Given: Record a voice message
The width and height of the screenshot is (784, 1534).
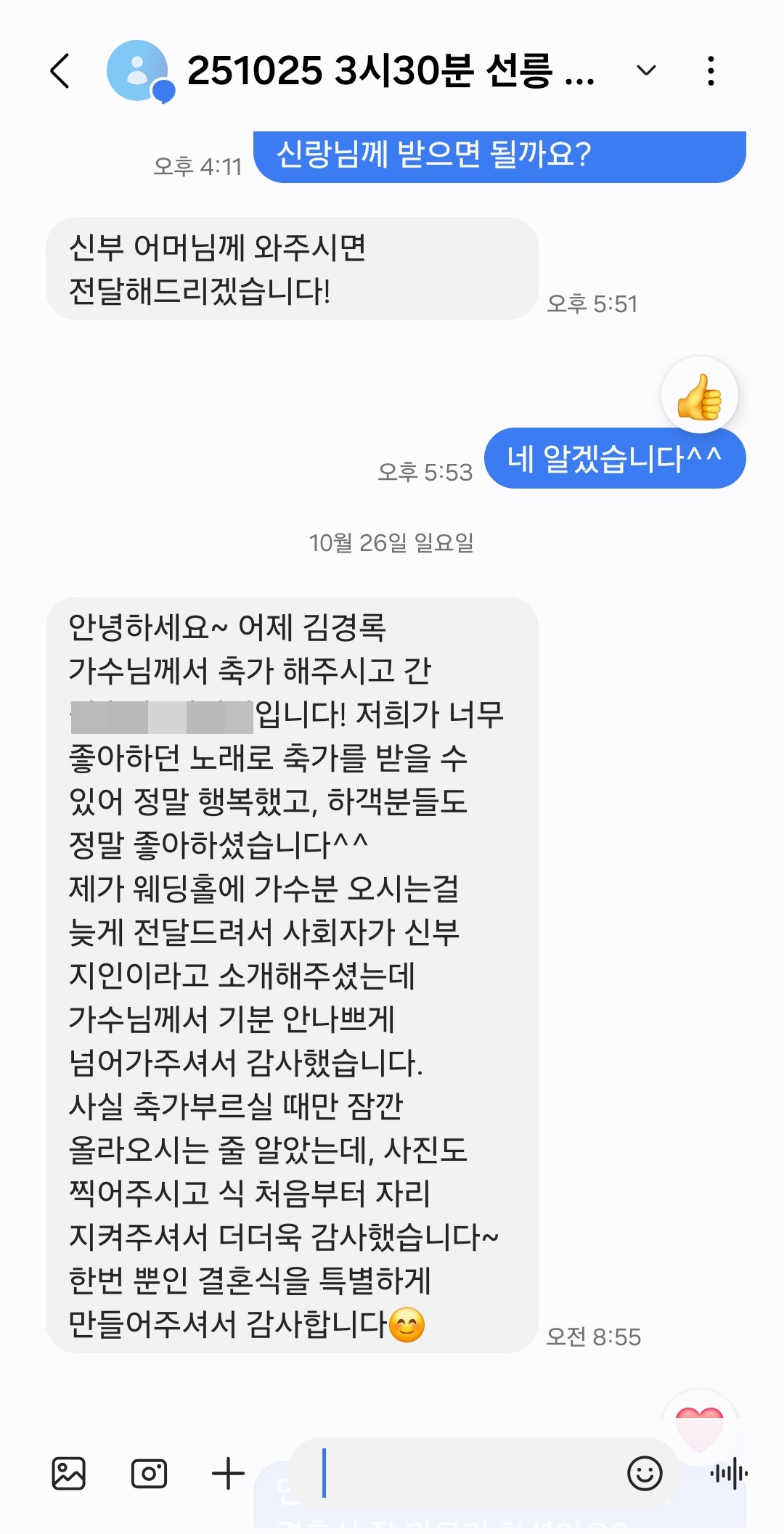Looking at the screenshot, I should (x=729, y=1474).
